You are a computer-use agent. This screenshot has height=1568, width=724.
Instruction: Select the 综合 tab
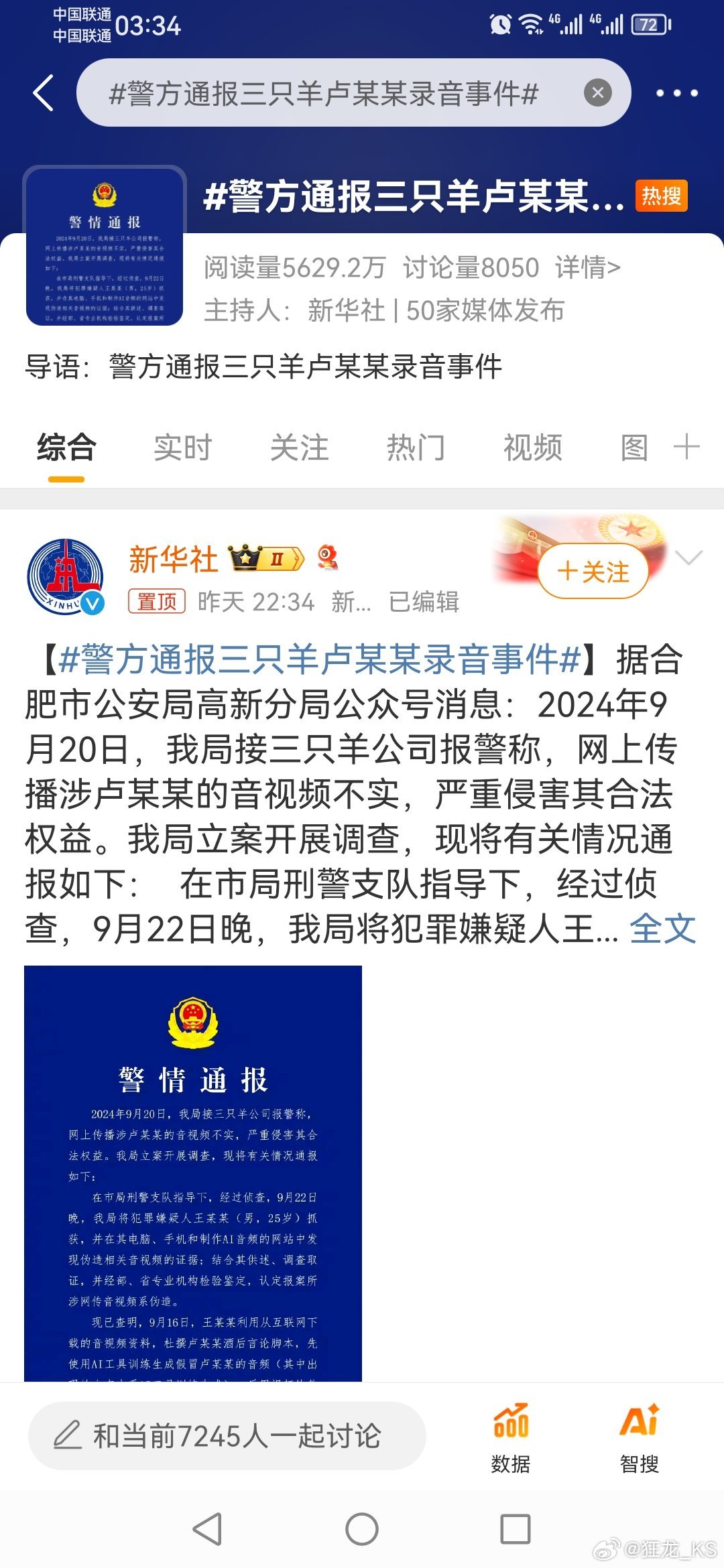[x=66, y=448]
